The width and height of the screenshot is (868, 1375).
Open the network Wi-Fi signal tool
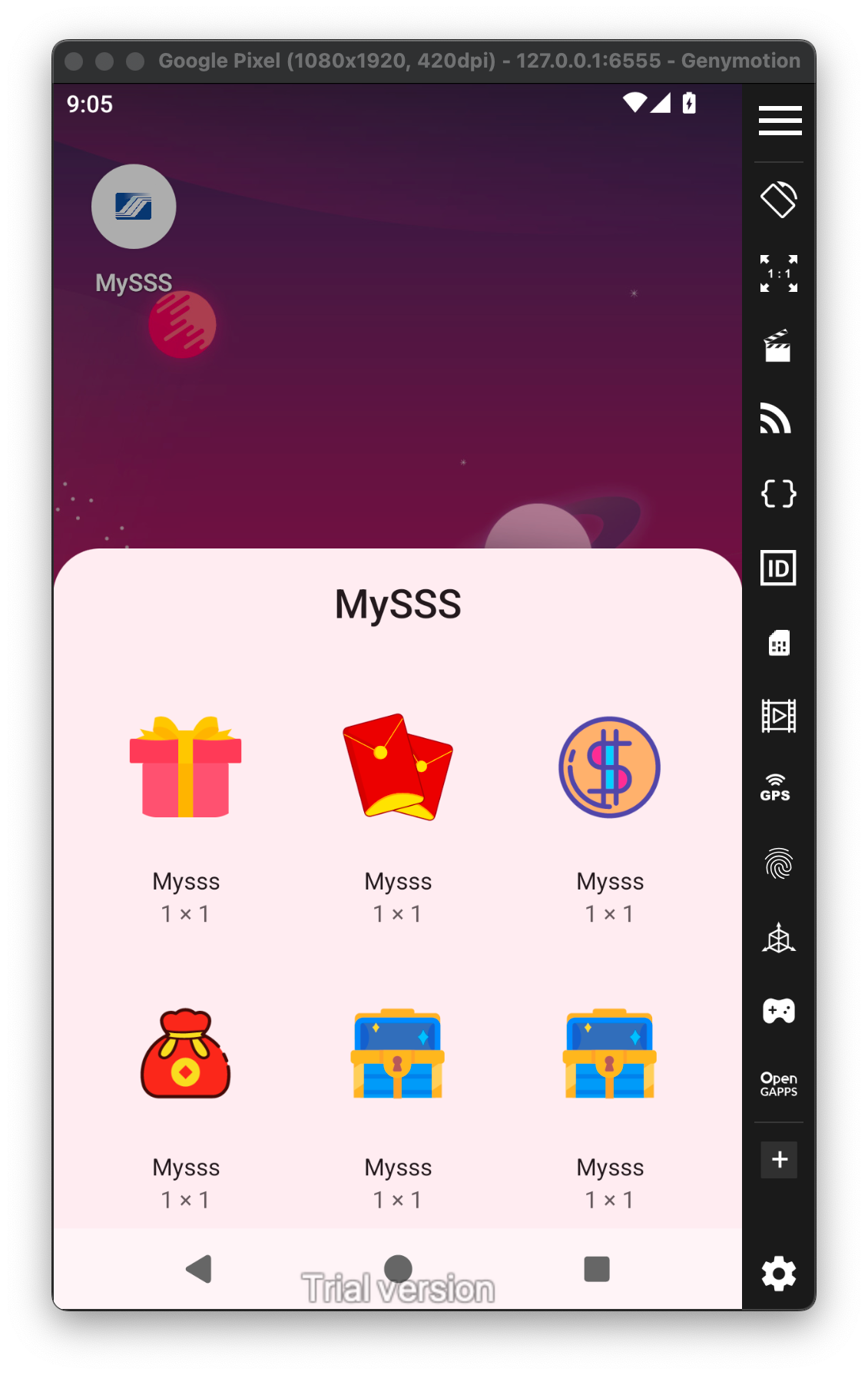(776, 419)
